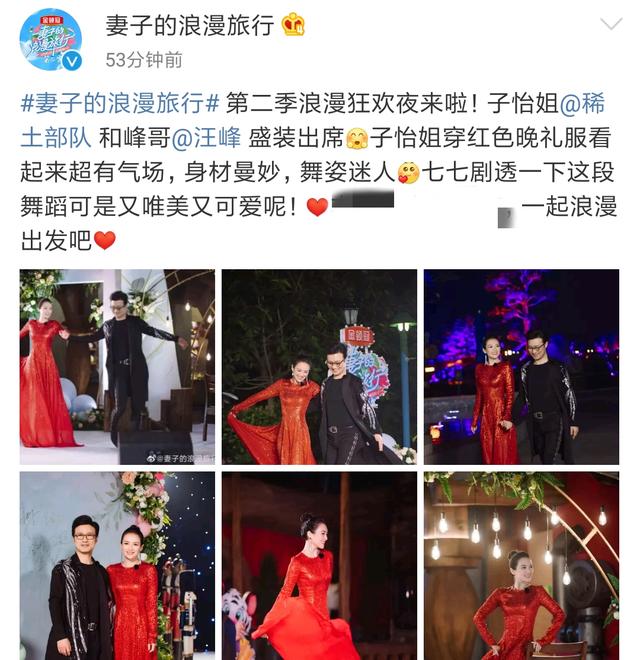Screen dimensions: 640x660
Task: View third photo with purple-lit trees
Action: [x=521, y=366]
